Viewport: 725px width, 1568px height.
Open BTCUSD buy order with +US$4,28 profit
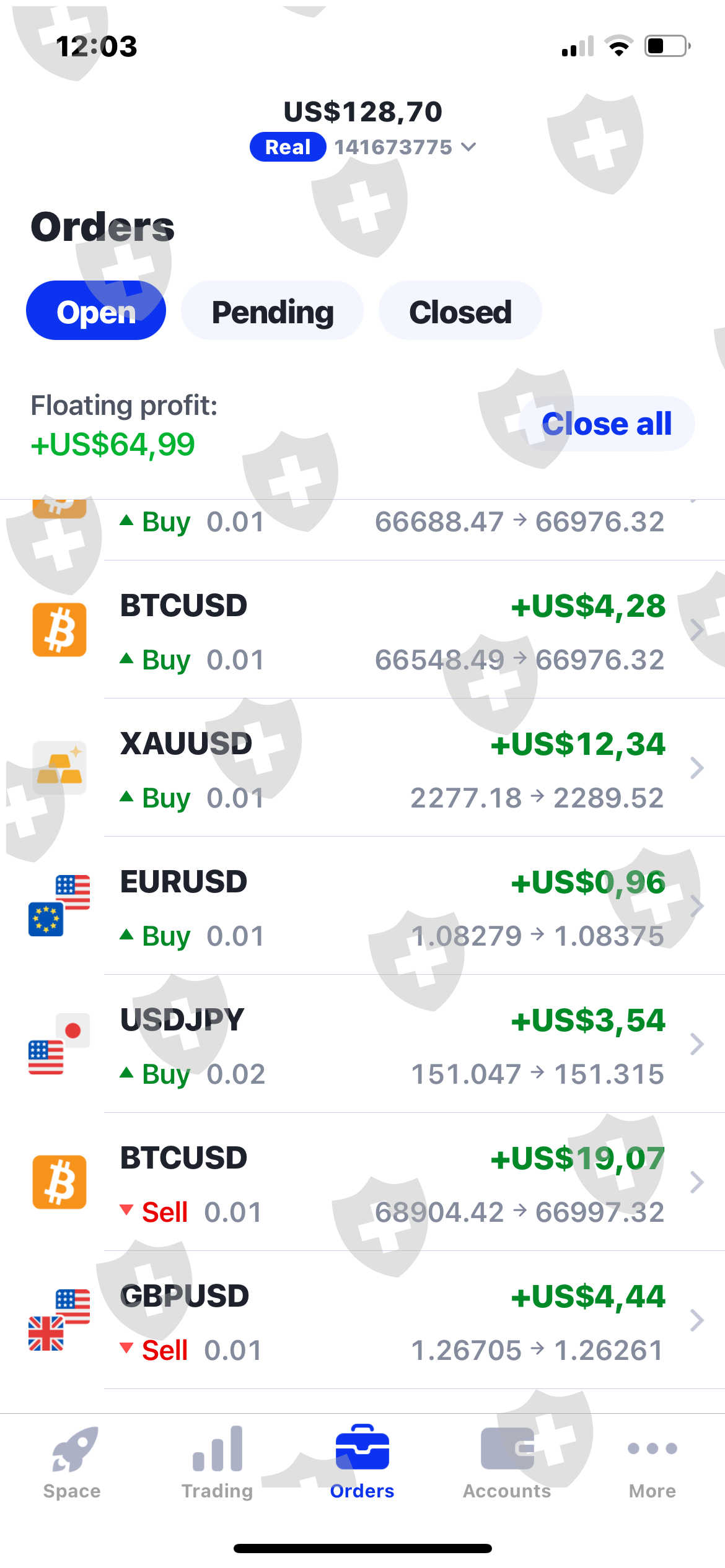392,630
